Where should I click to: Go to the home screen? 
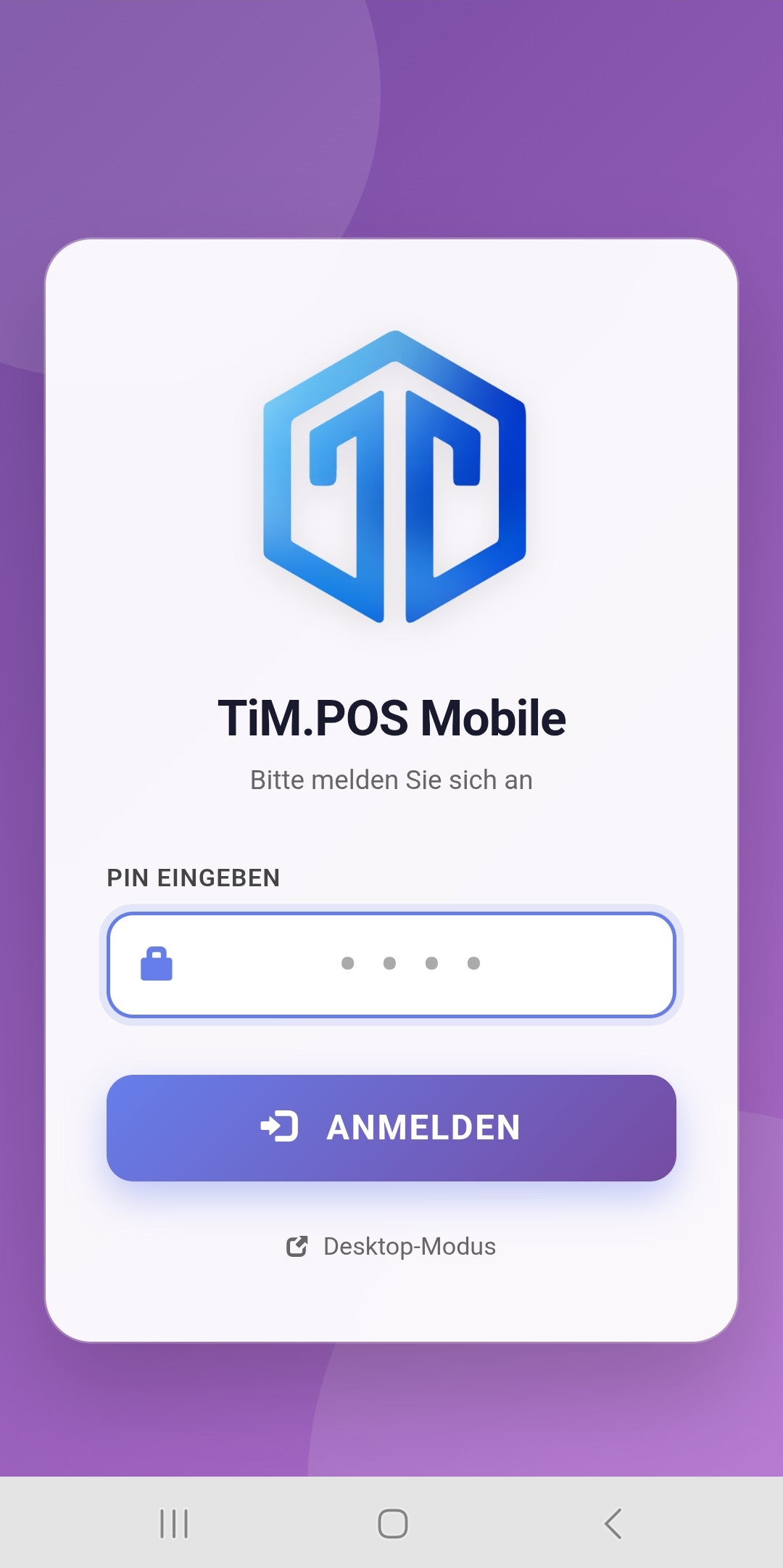pos(392,1523)
